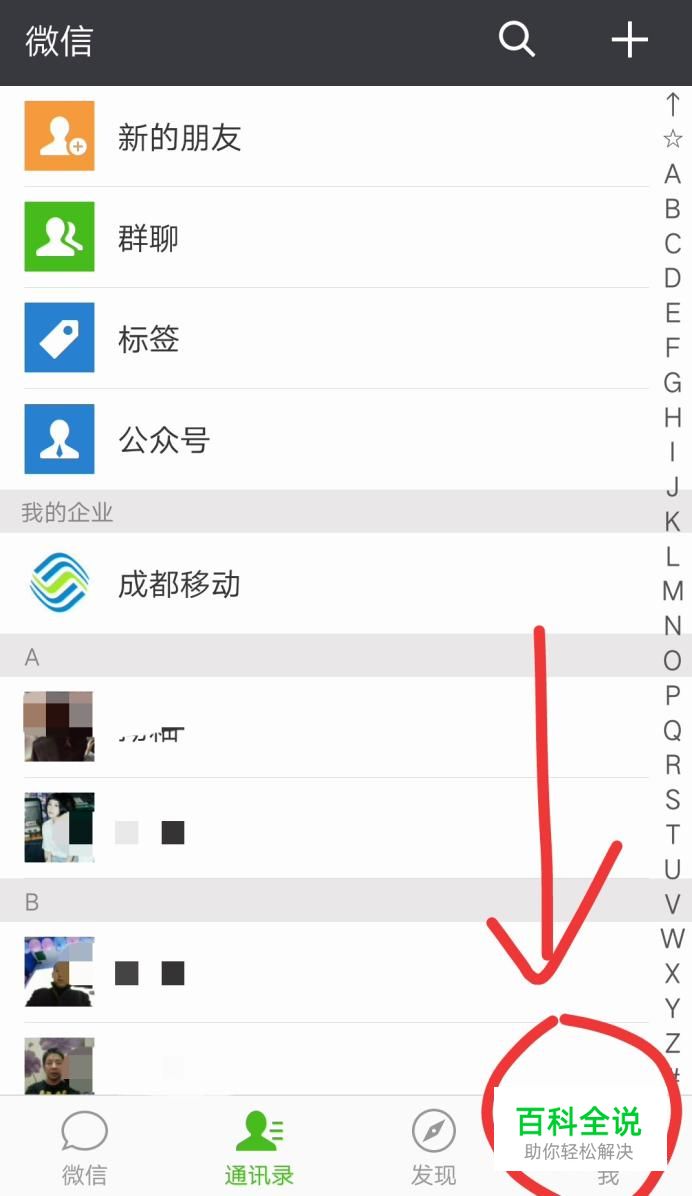Open 公众号 official accounts
The width and height of the screenshot is (692, 1196).
164,440
